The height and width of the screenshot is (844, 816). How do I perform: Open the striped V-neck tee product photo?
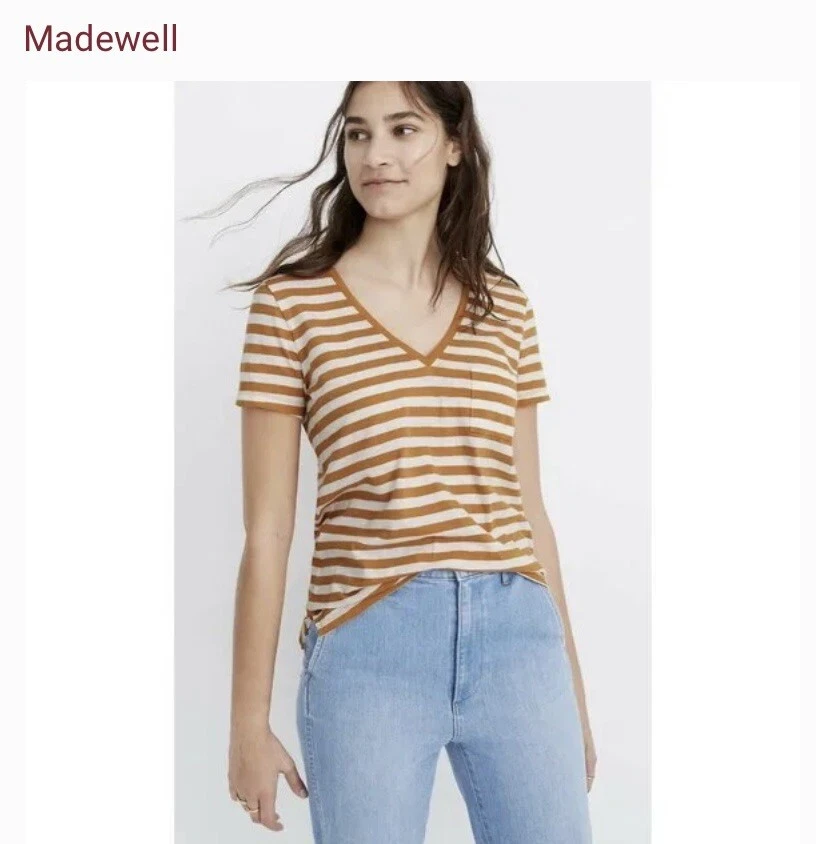point(412,462)
